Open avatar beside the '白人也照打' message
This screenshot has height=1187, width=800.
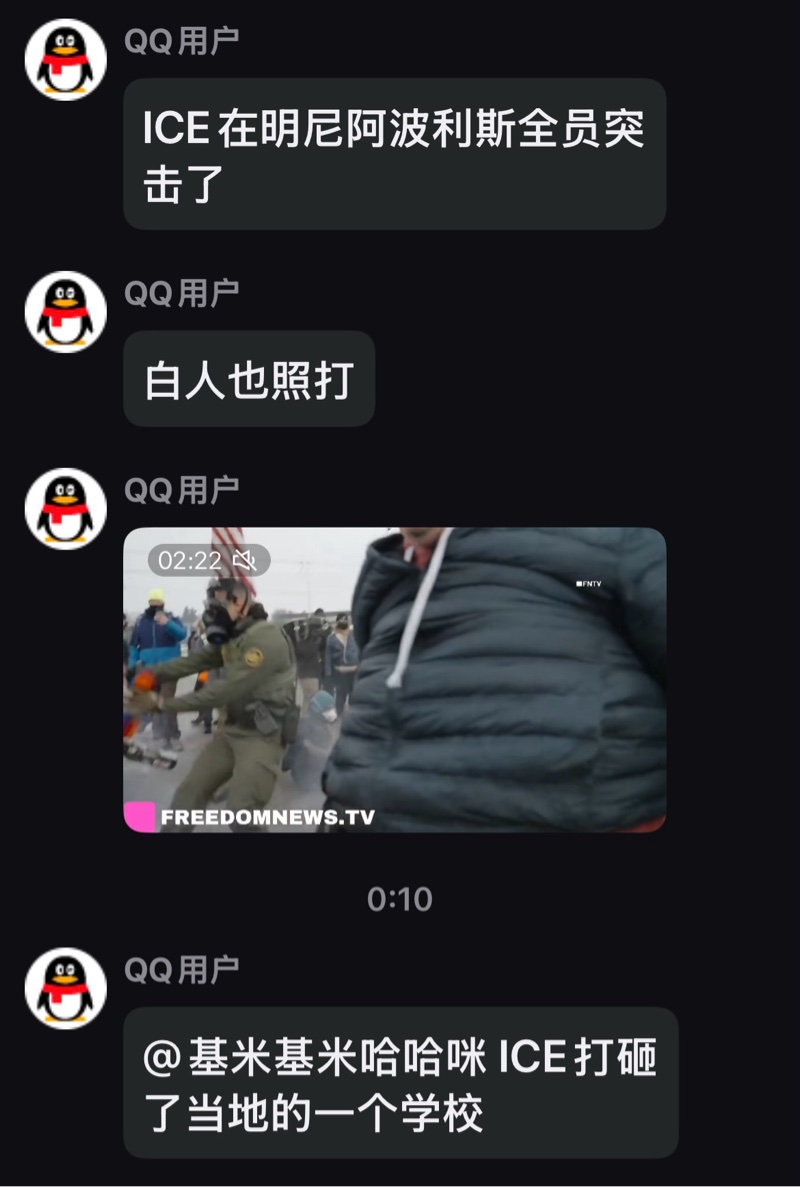click(x=66, y=312)
